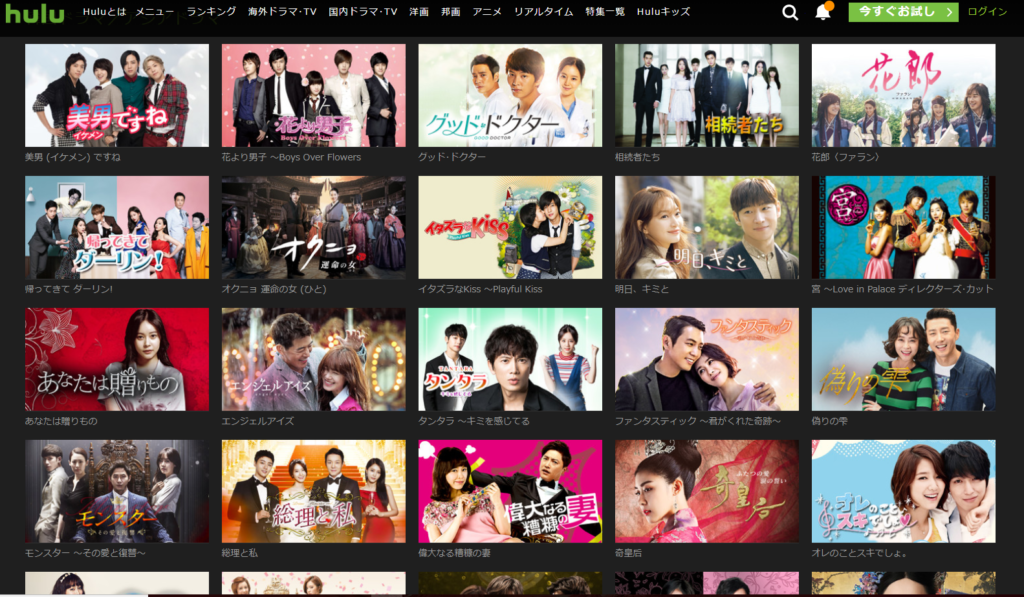Open the Huluキッズ section
The height and width of the screenshot is (597, 1024).
[x=663, y=12]
